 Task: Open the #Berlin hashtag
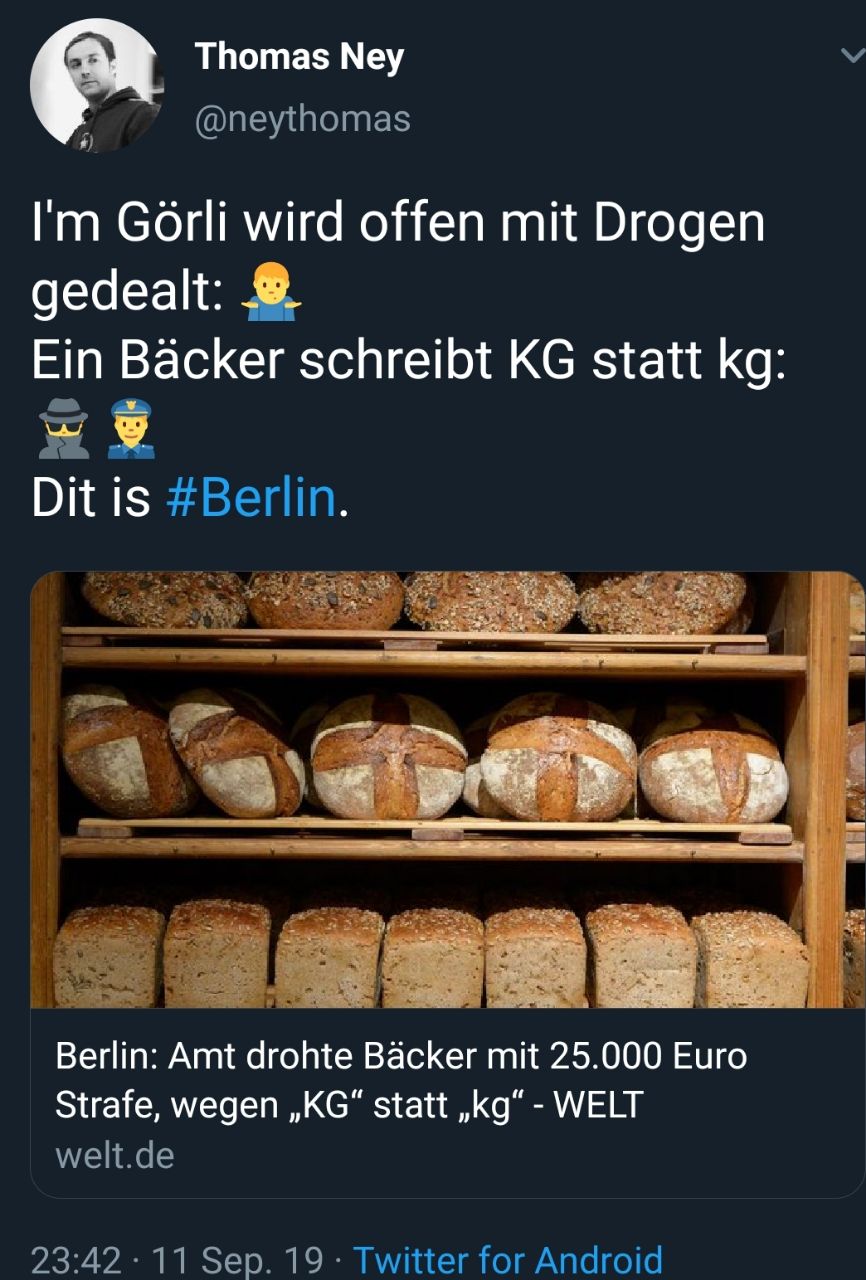[250, 497]
